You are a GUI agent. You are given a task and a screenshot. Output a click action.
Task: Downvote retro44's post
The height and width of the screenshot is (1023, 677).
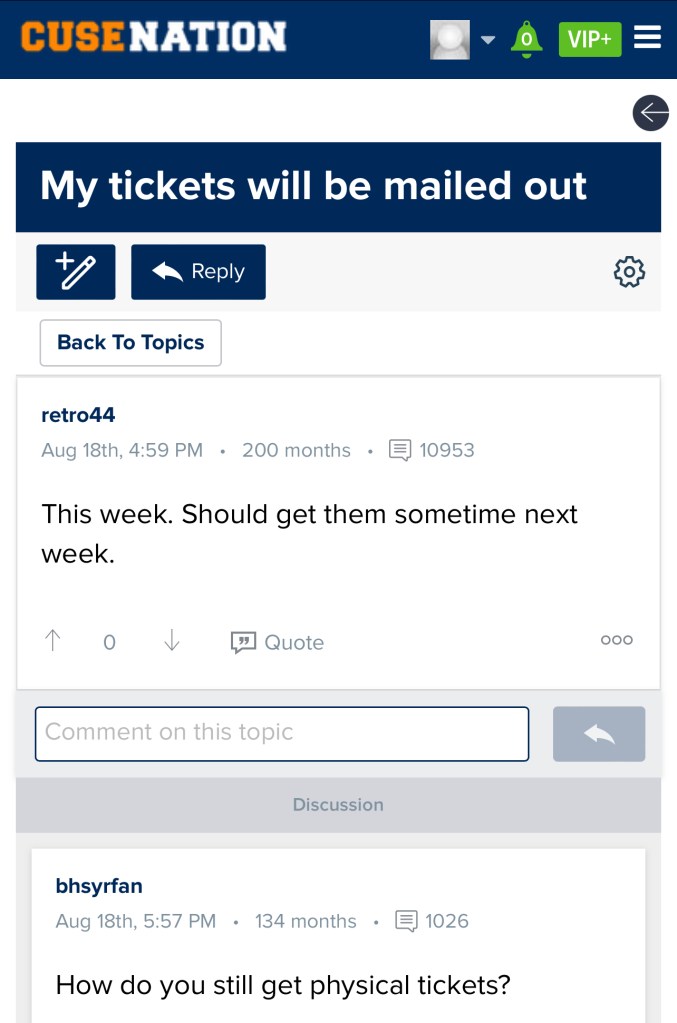coord(172,641)
